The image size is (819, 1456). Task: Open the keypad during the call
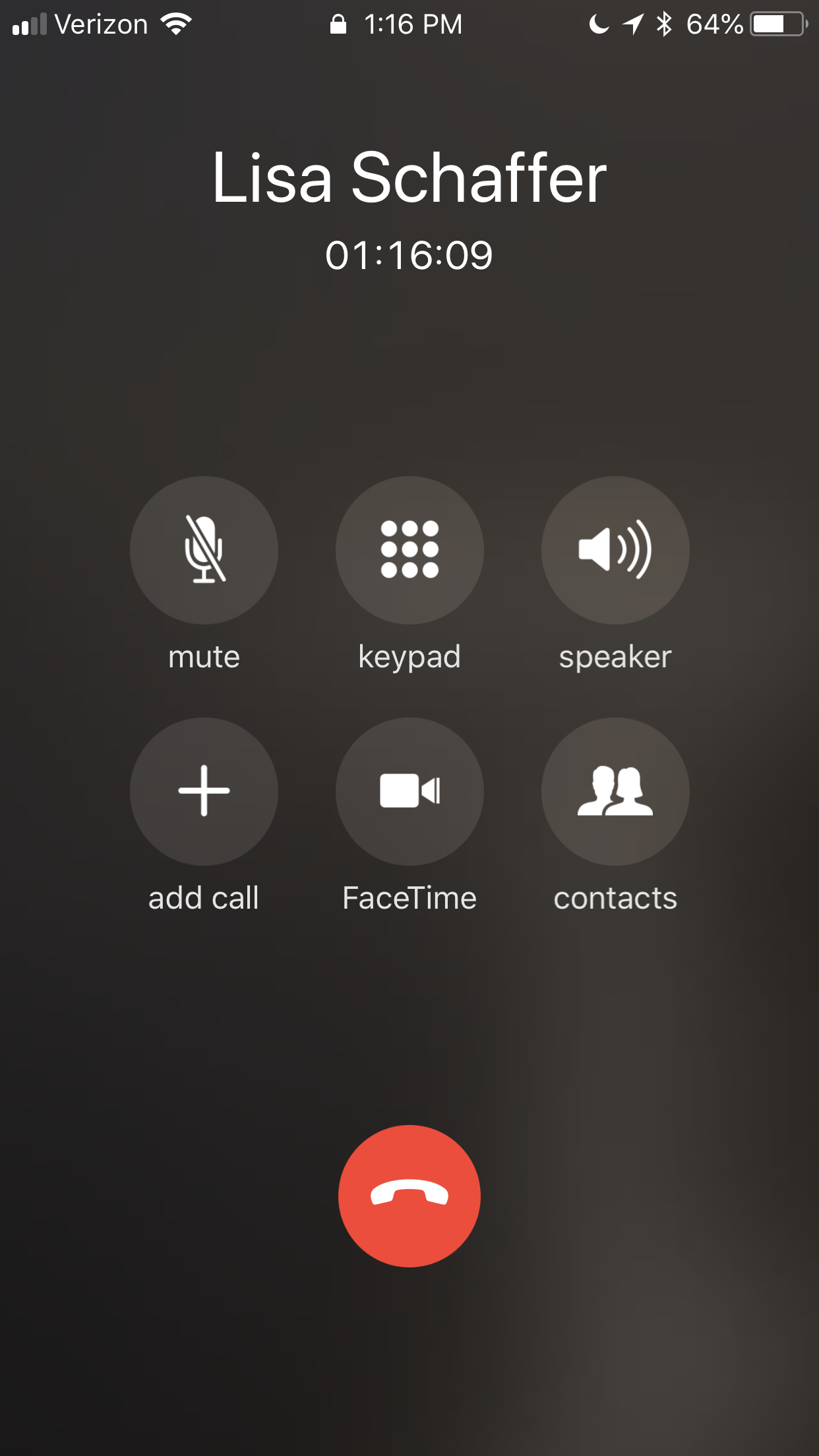(409, 550)
